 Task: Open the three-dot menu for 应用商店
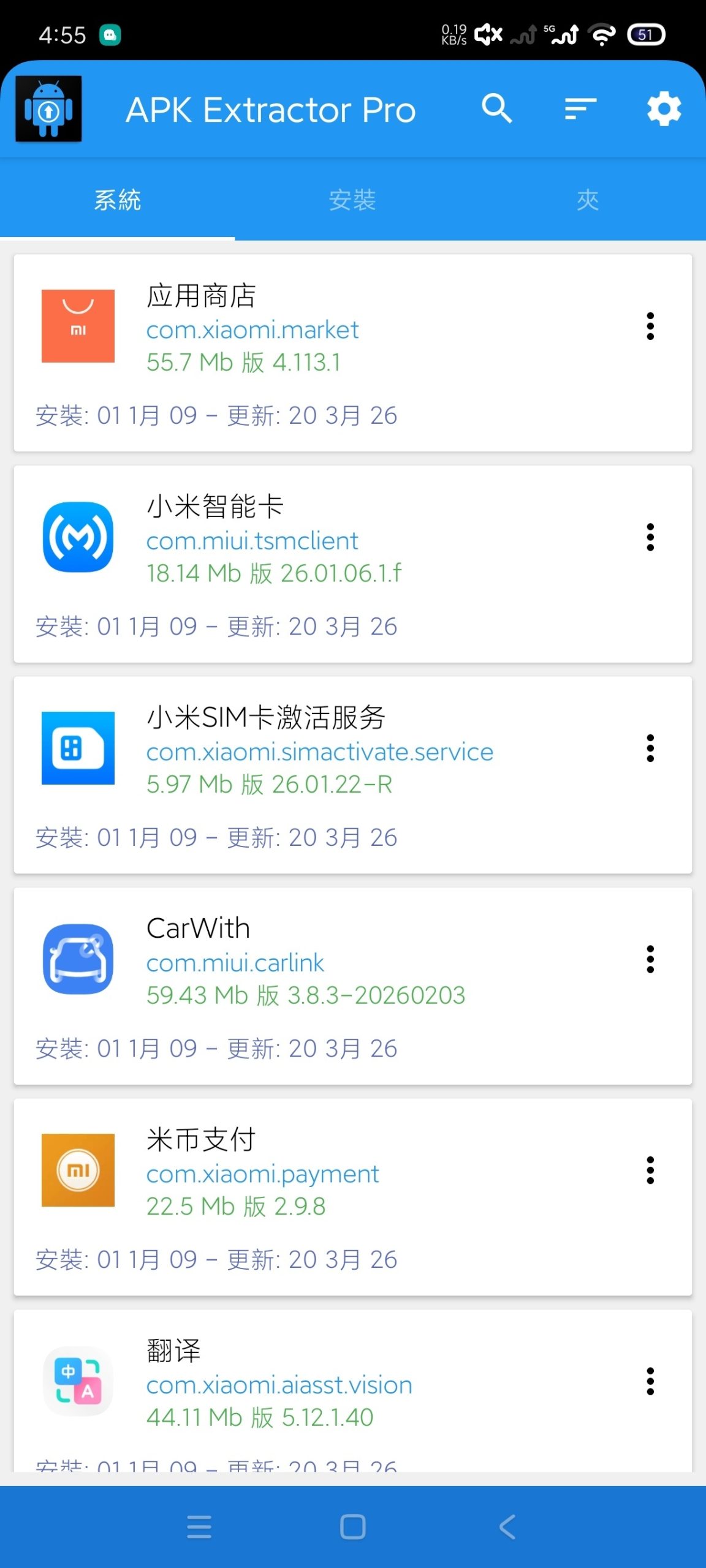650,326
